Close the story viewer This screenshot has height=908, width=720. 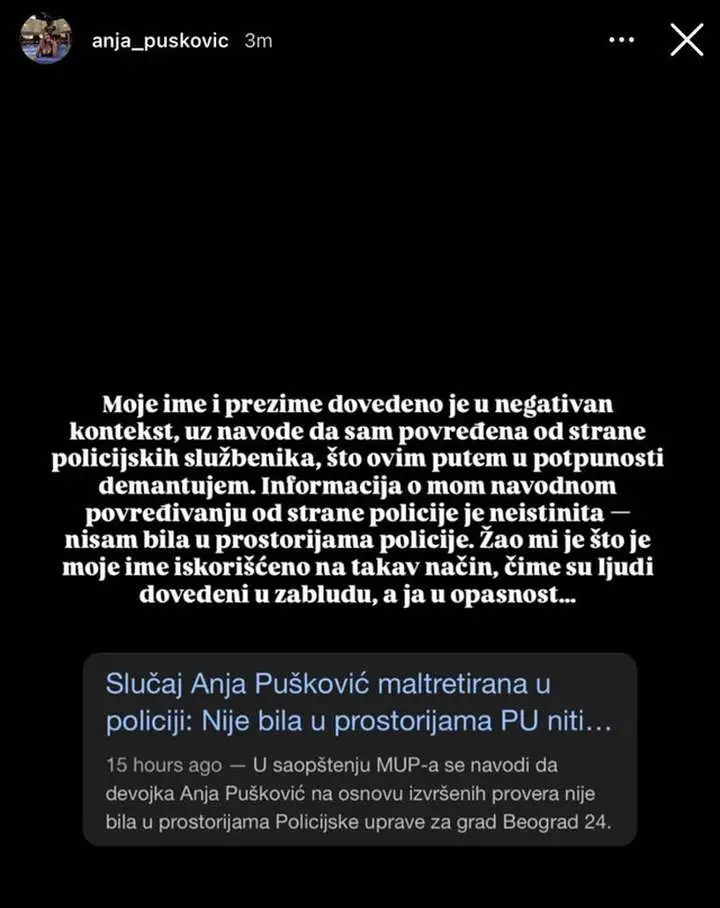tap(686, 40)
